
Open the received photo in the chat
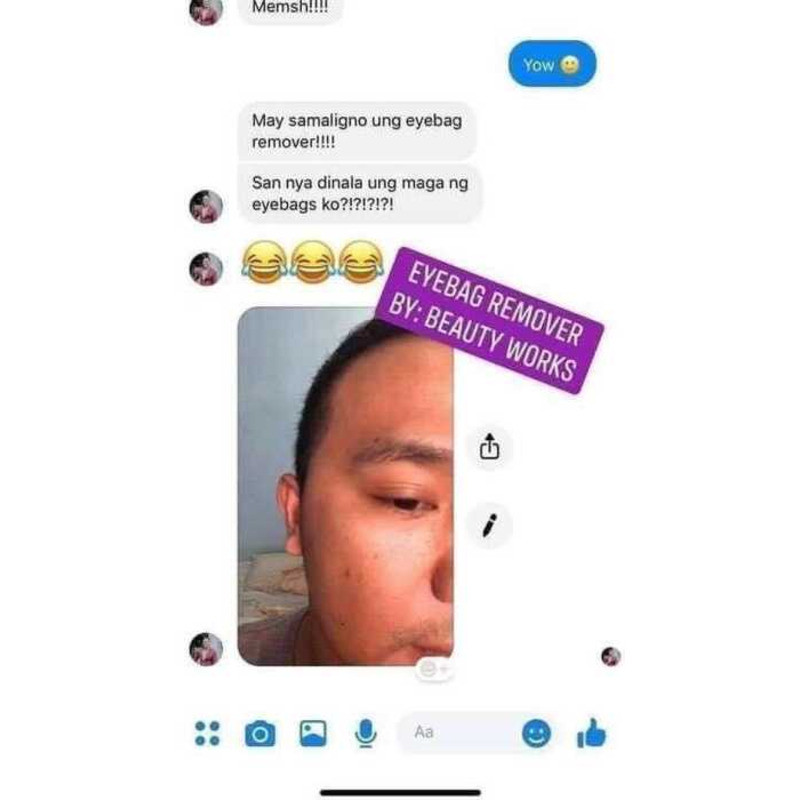(345, 486)
